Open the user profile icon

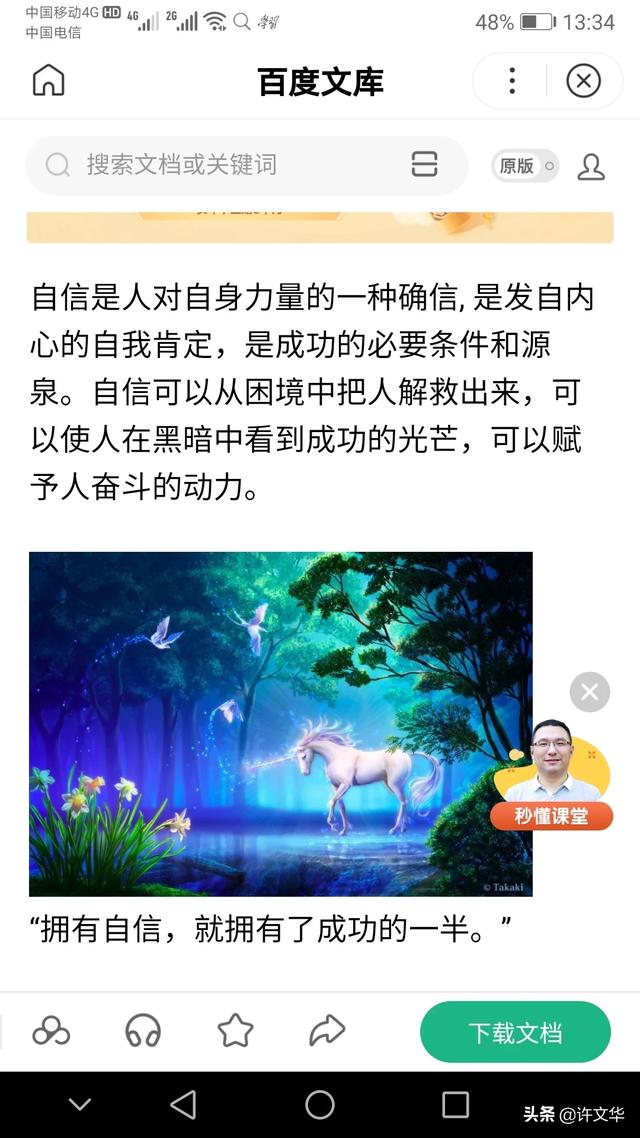pyautogui.click(x=591, y=166)
